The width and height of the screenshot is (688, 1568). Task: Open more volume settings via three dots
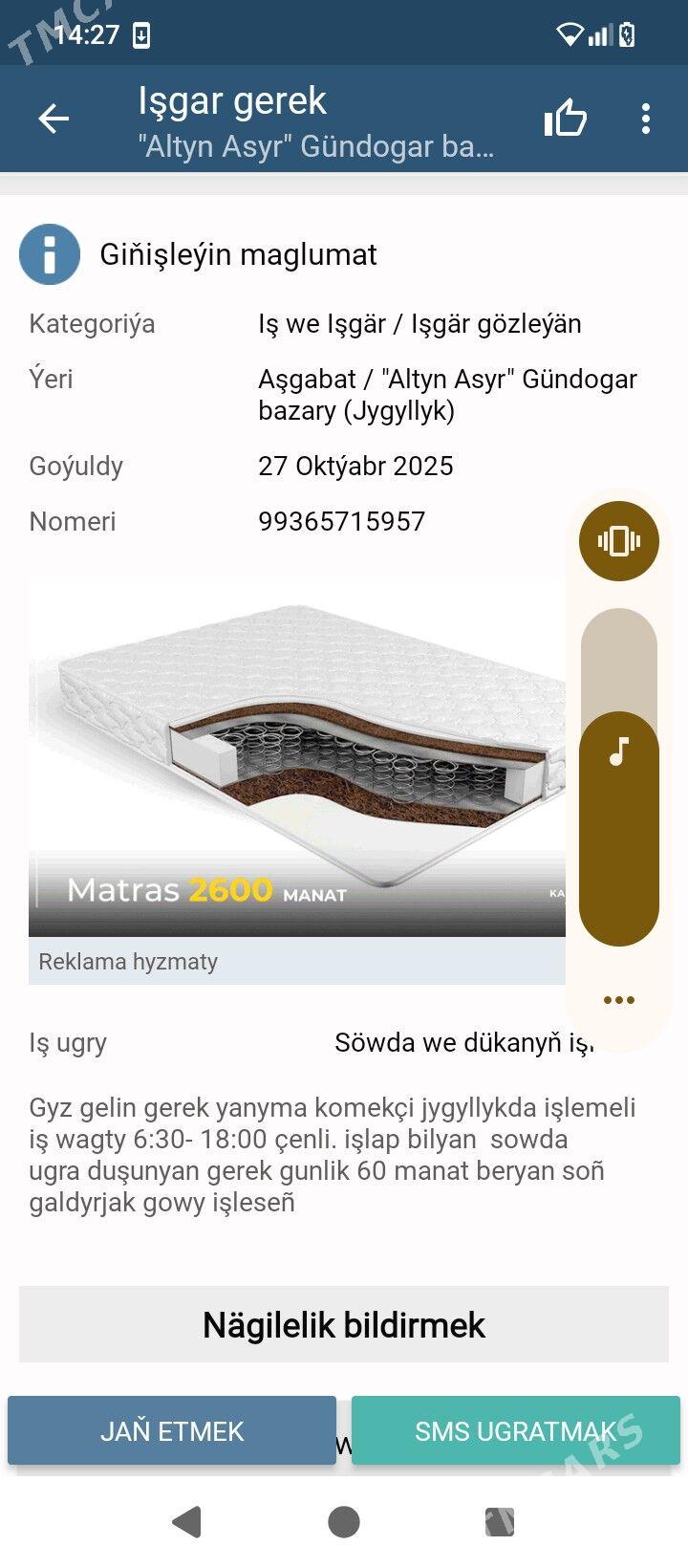coord(619,1000)
